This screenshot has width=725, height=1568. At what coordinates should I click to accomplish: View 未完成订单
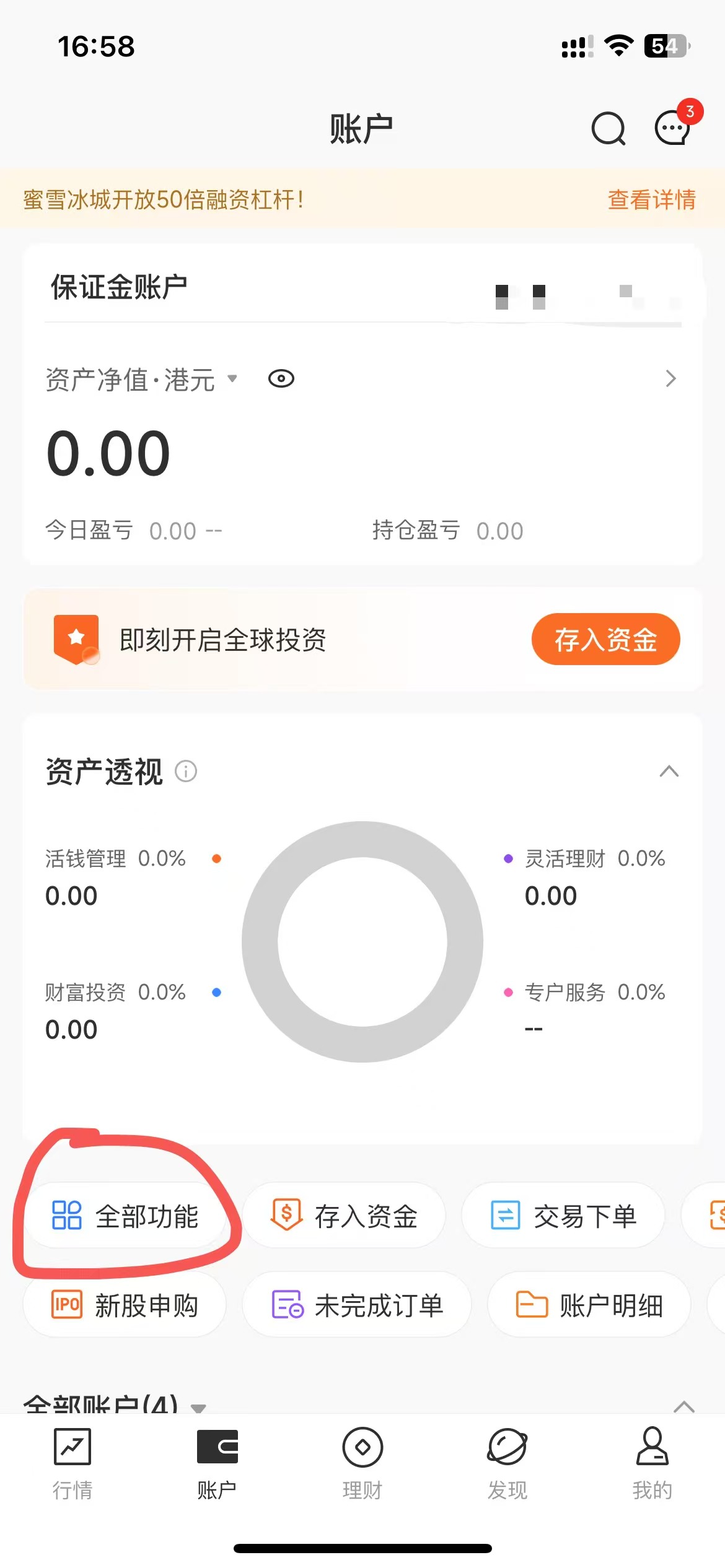357,1305
